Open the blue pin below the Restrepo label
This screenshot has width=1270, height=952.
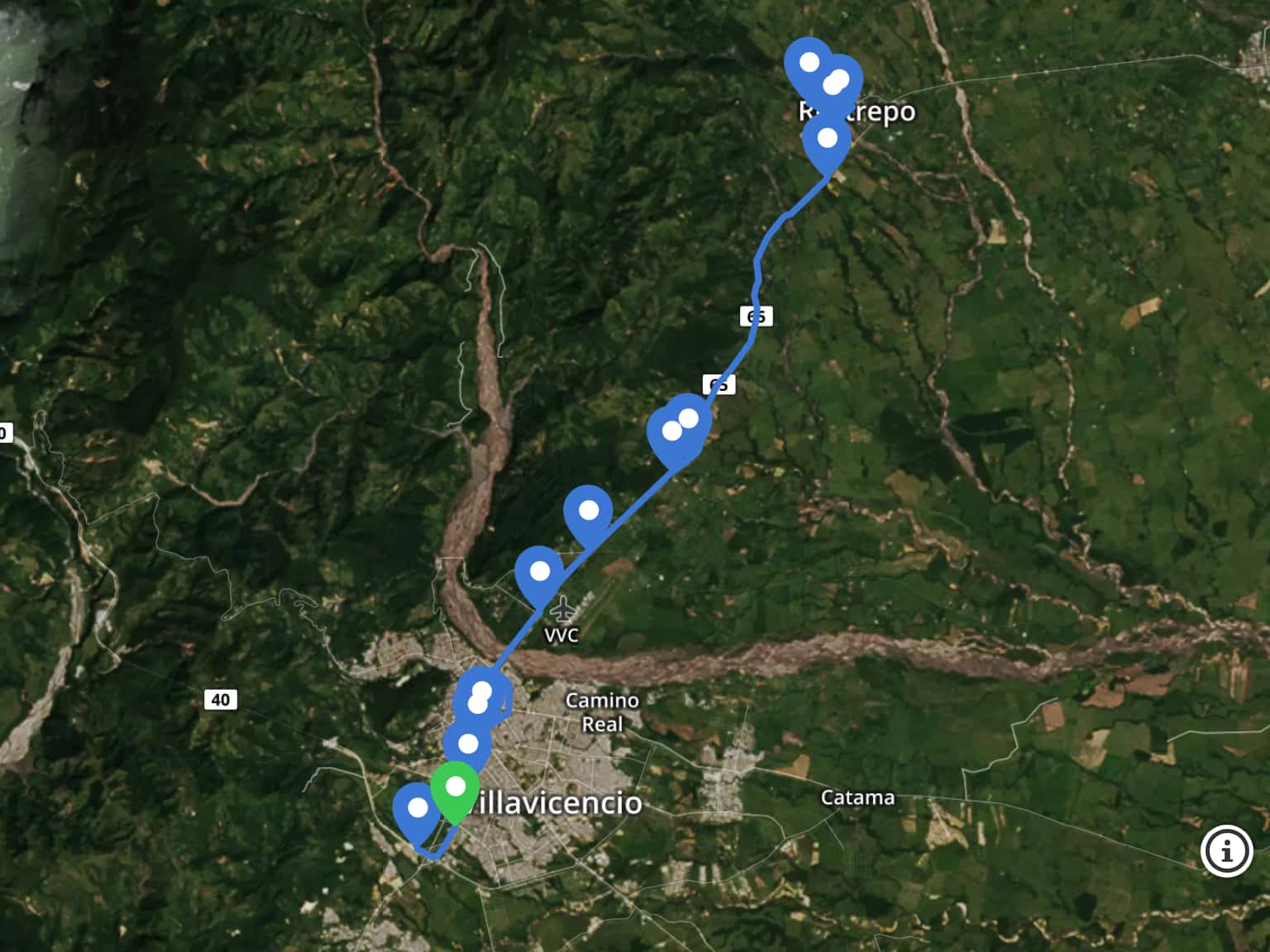point(827,139)
